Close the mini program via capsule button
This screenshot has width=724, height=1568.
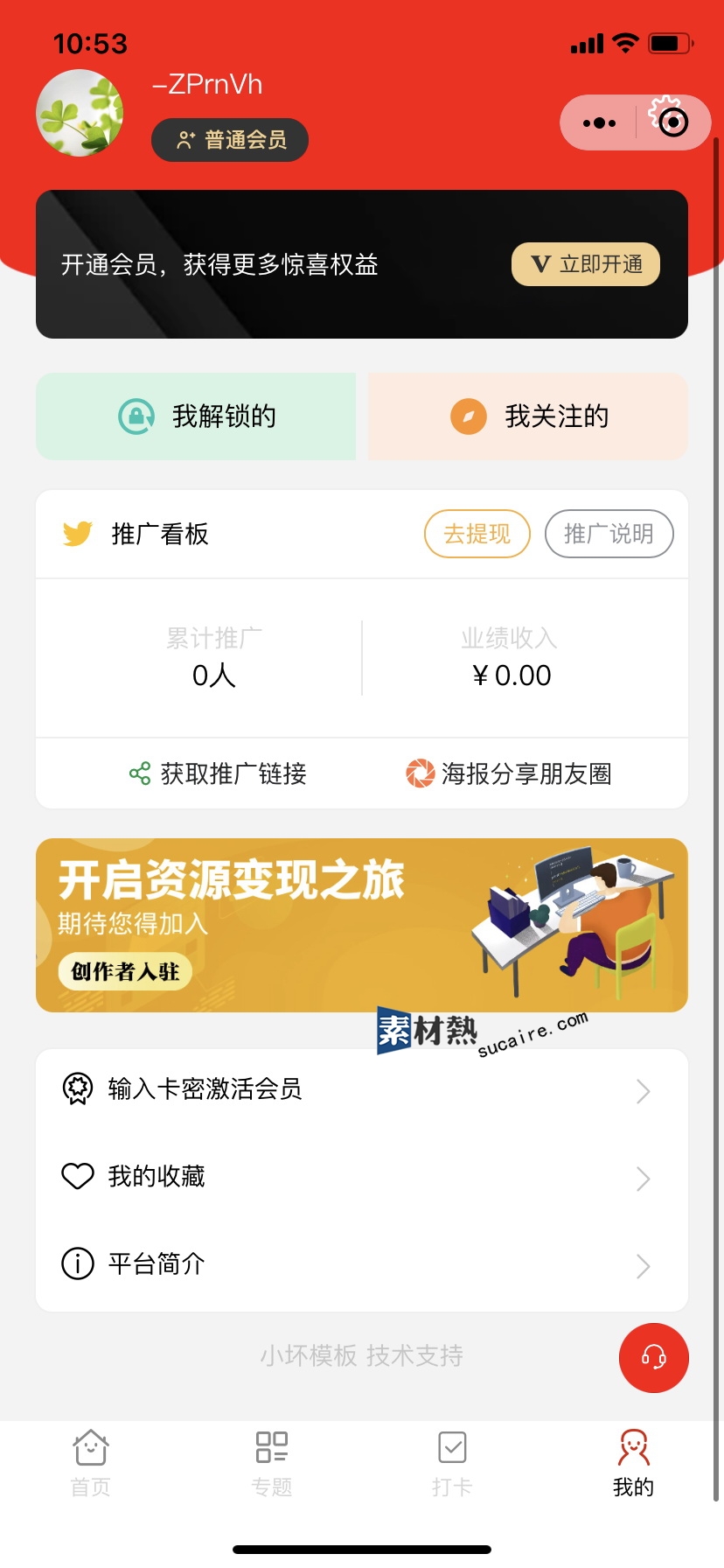[672, 122]
